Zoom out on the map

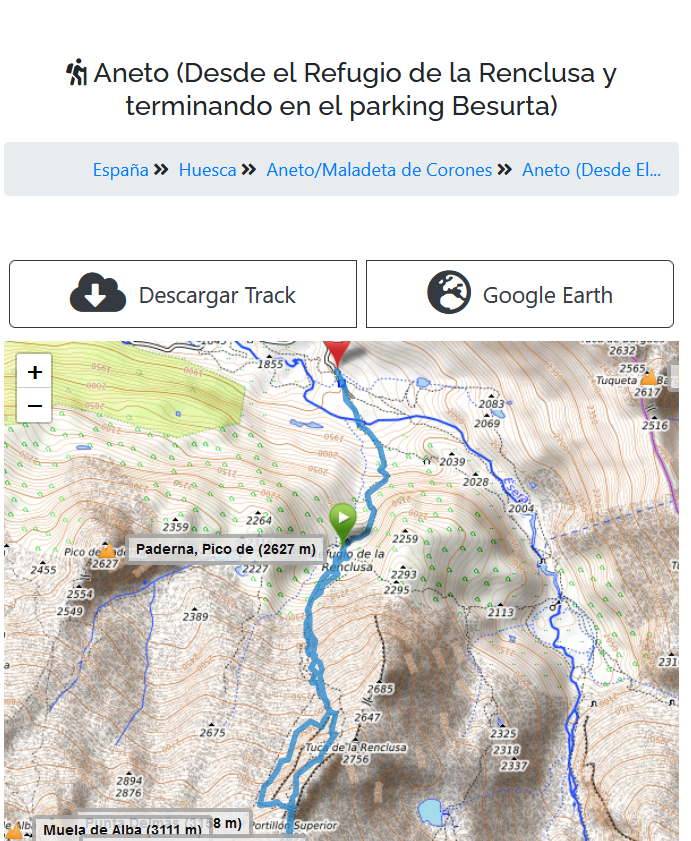(35, 405)
